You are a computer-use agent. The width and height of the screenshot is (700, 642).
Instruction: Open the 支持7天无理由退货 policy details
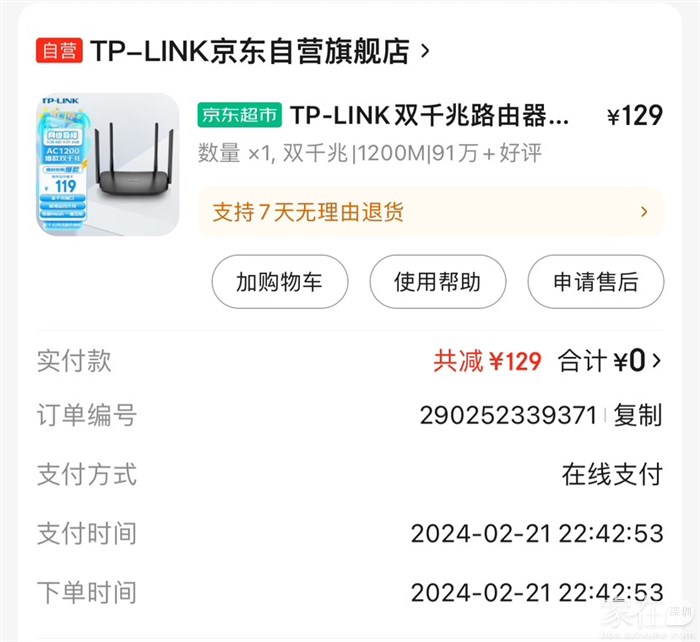tap(430, 212)
